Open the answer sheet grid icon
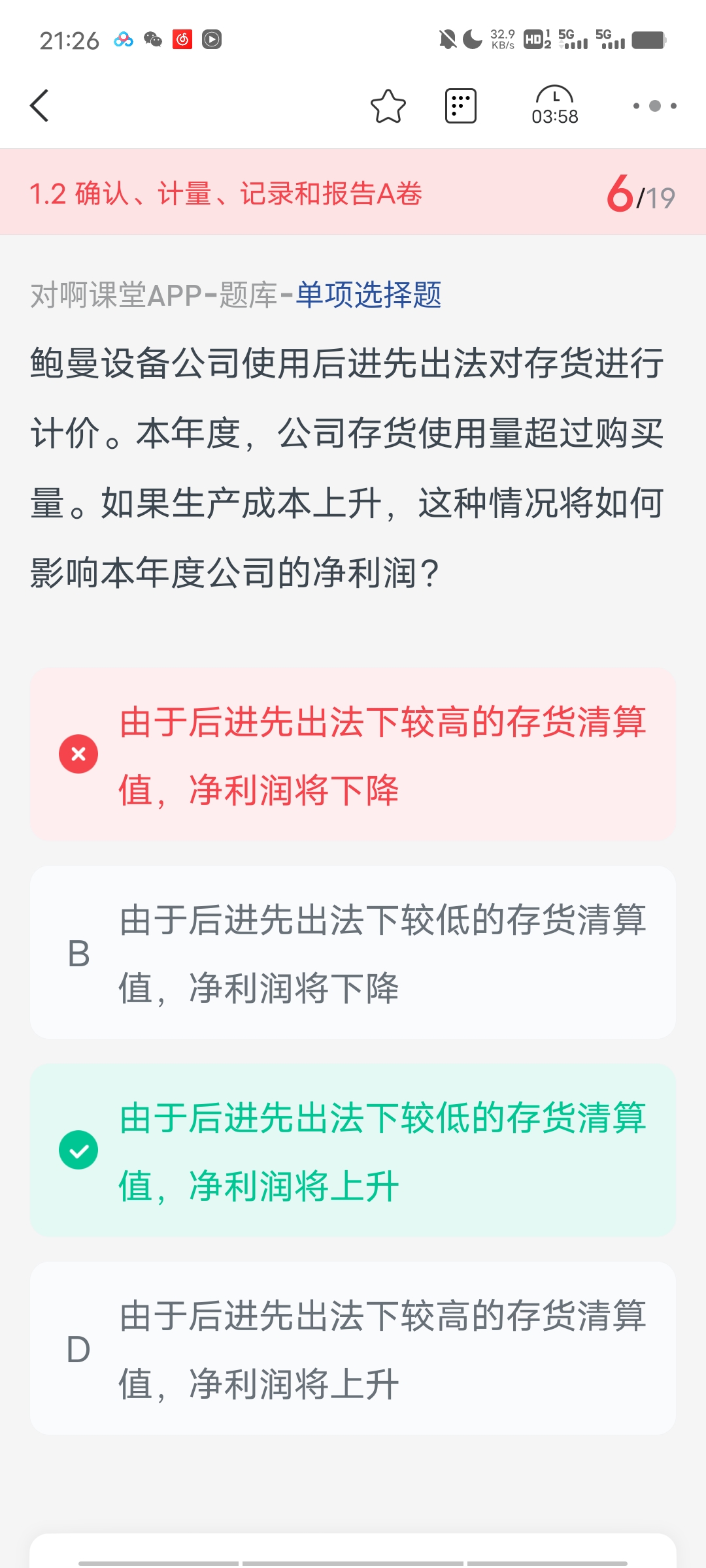This screenshot has height=1568, width=706. 461,106
